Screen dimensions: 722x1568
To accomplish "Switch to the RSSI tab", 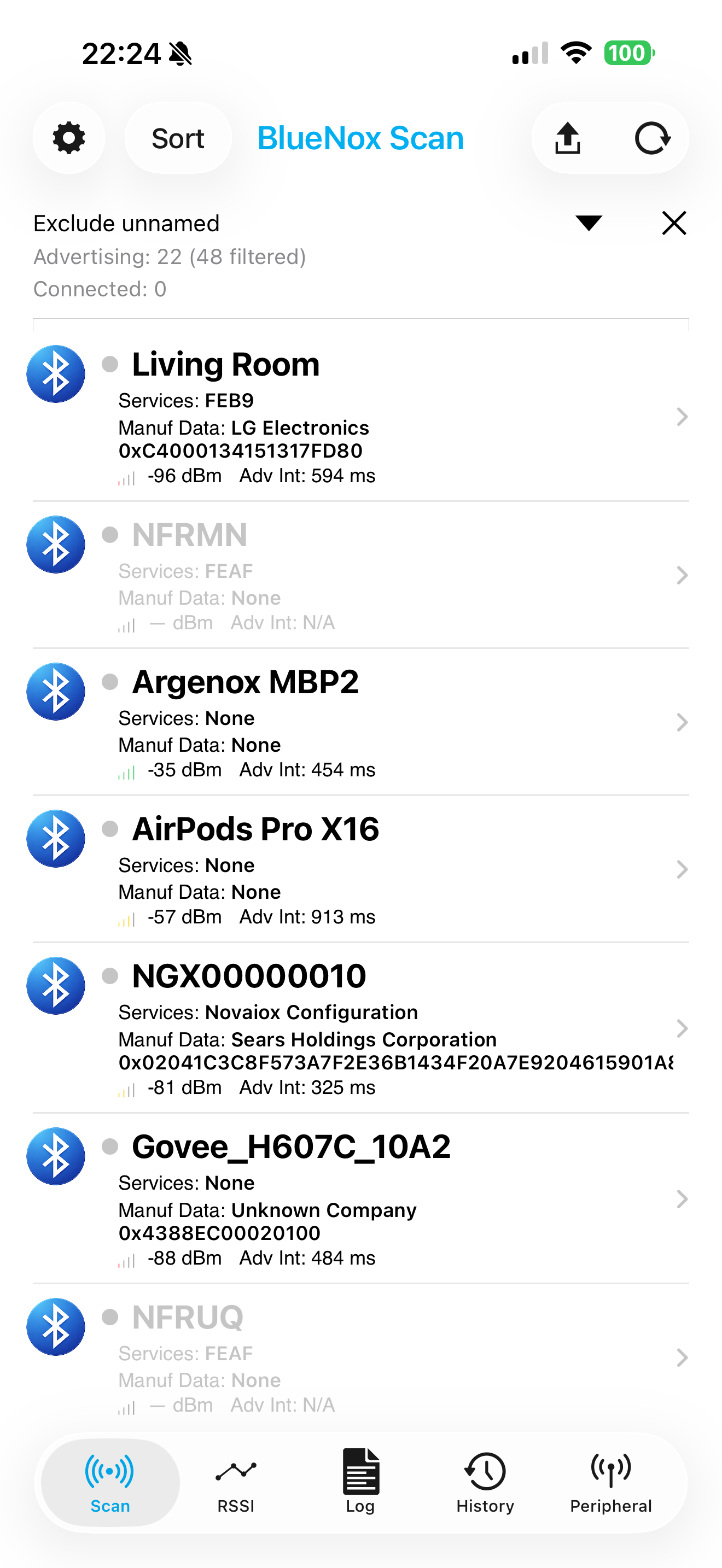I will pyautogui.click(x=236, y=1483).
